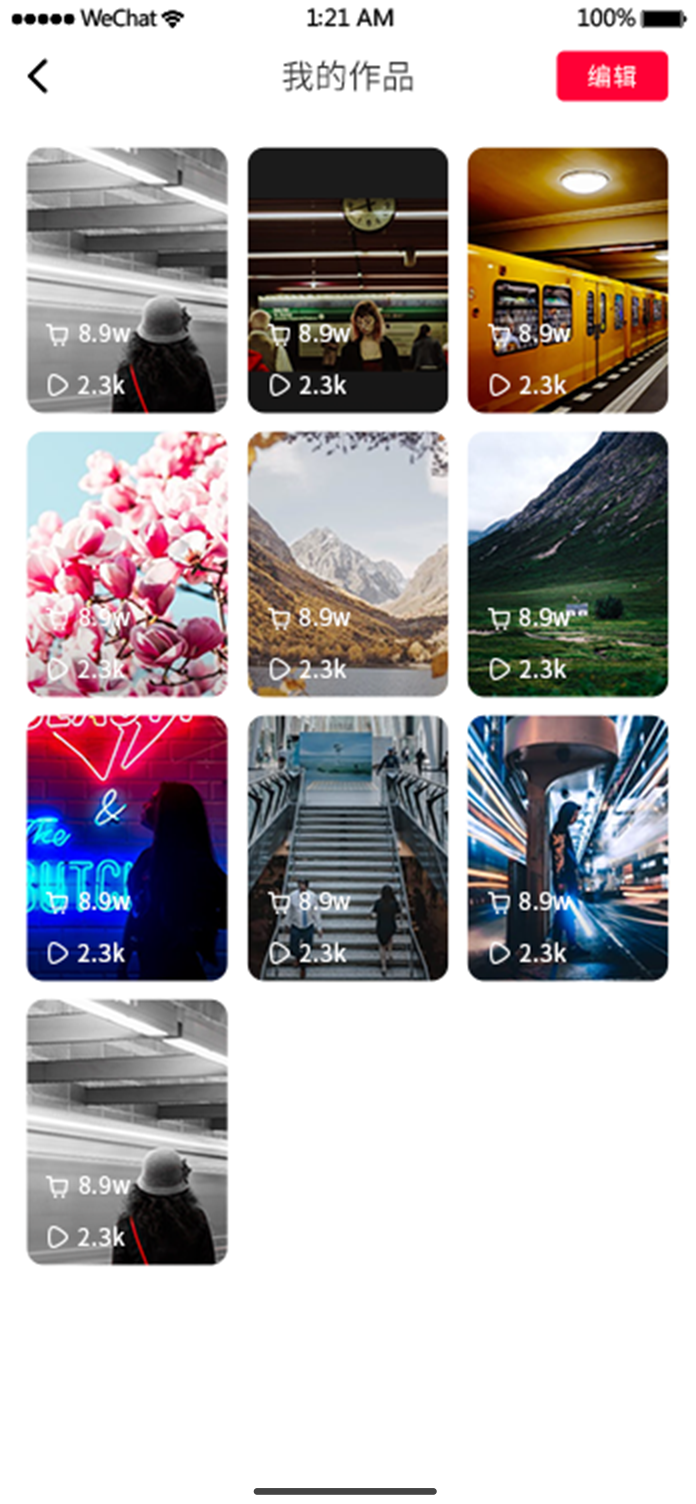696x1504 pixels.
Task: Open the red and blue neon sign thumbnail
Action: click(x=127, y=848)
